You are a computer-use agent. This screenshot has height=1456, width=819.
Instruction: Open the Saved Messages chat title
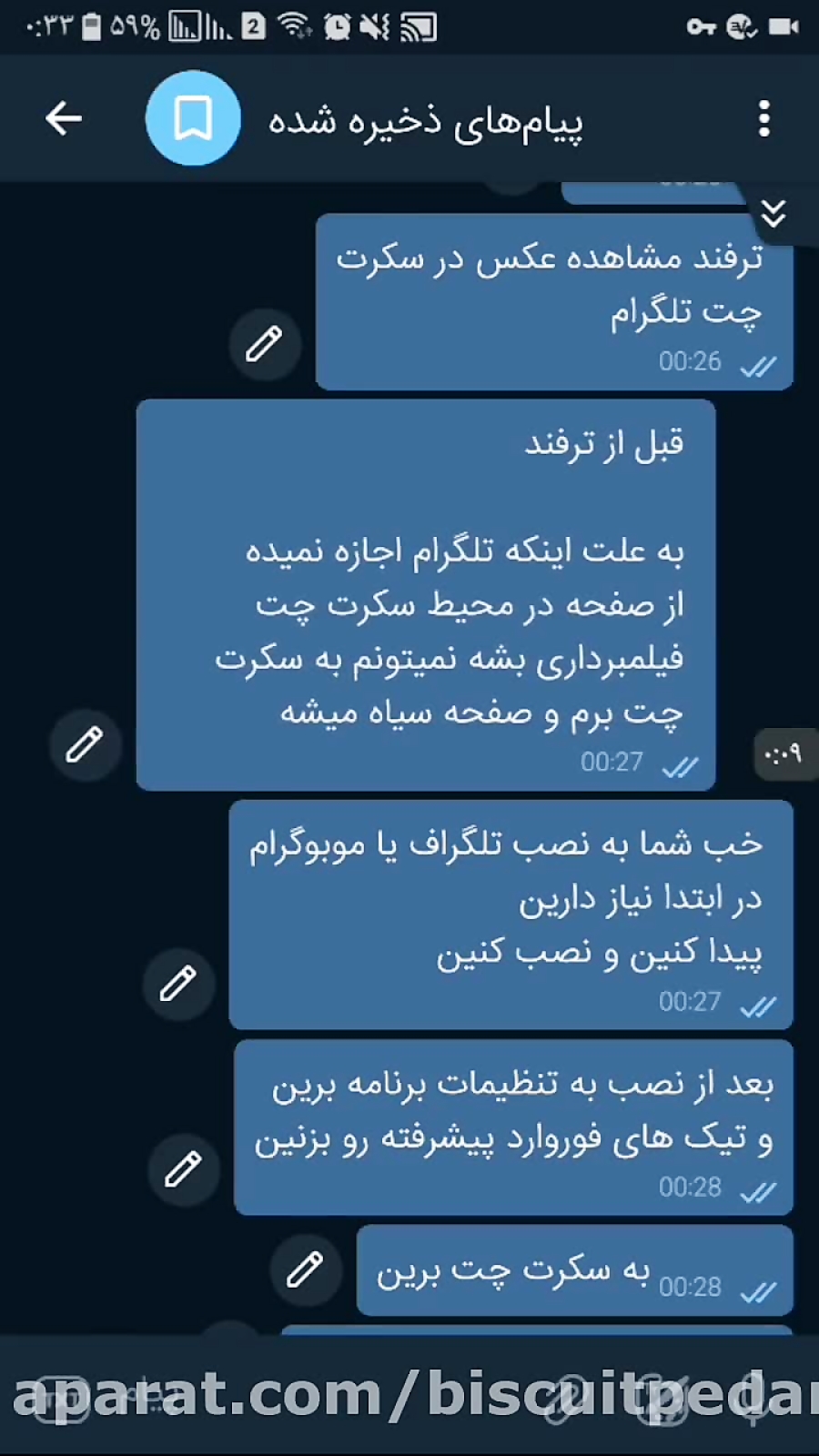click(x=425, y=121)
